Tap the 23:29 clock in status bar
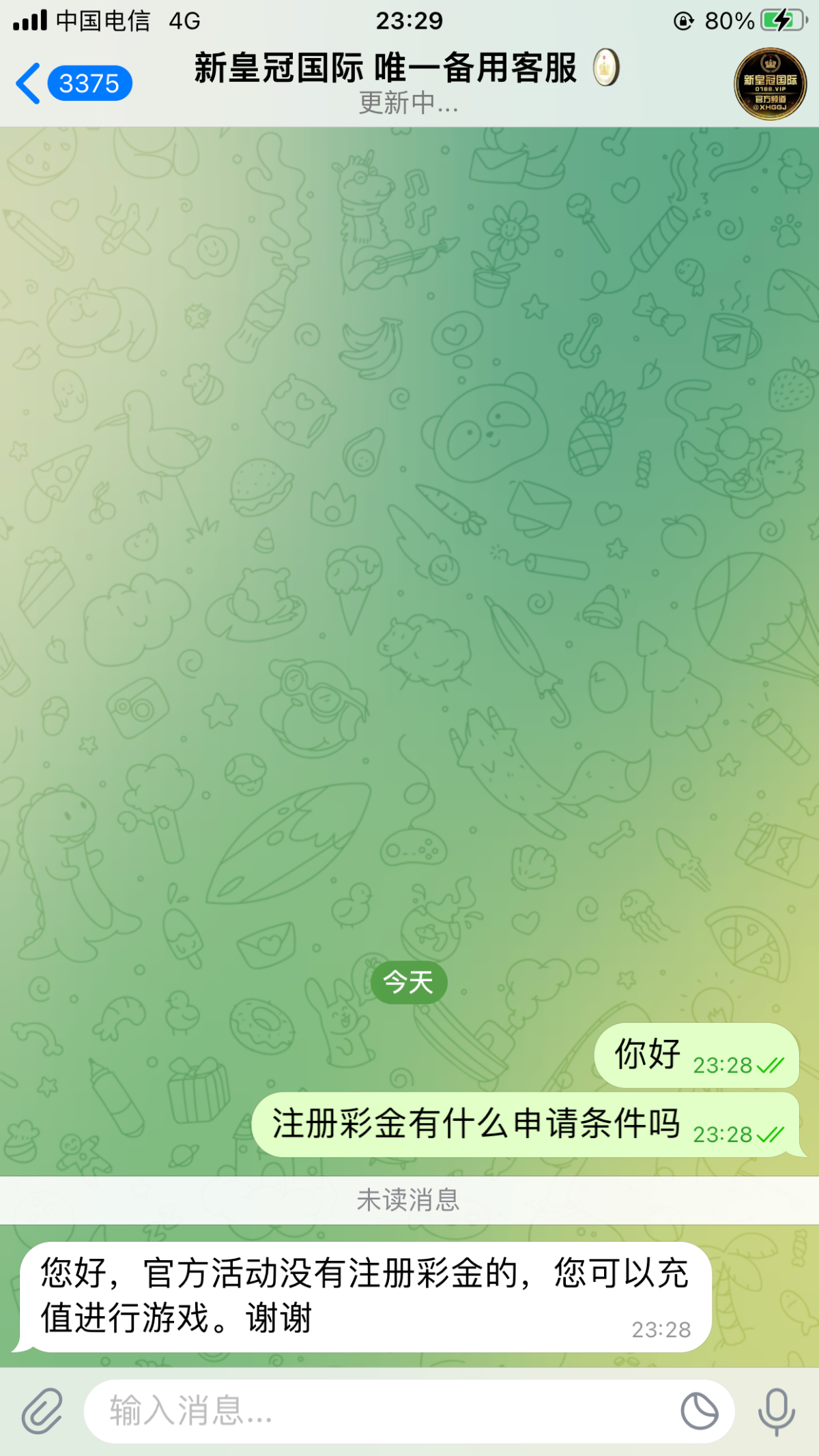Viewport: 819px width, 1456px height. click(409, 20)
